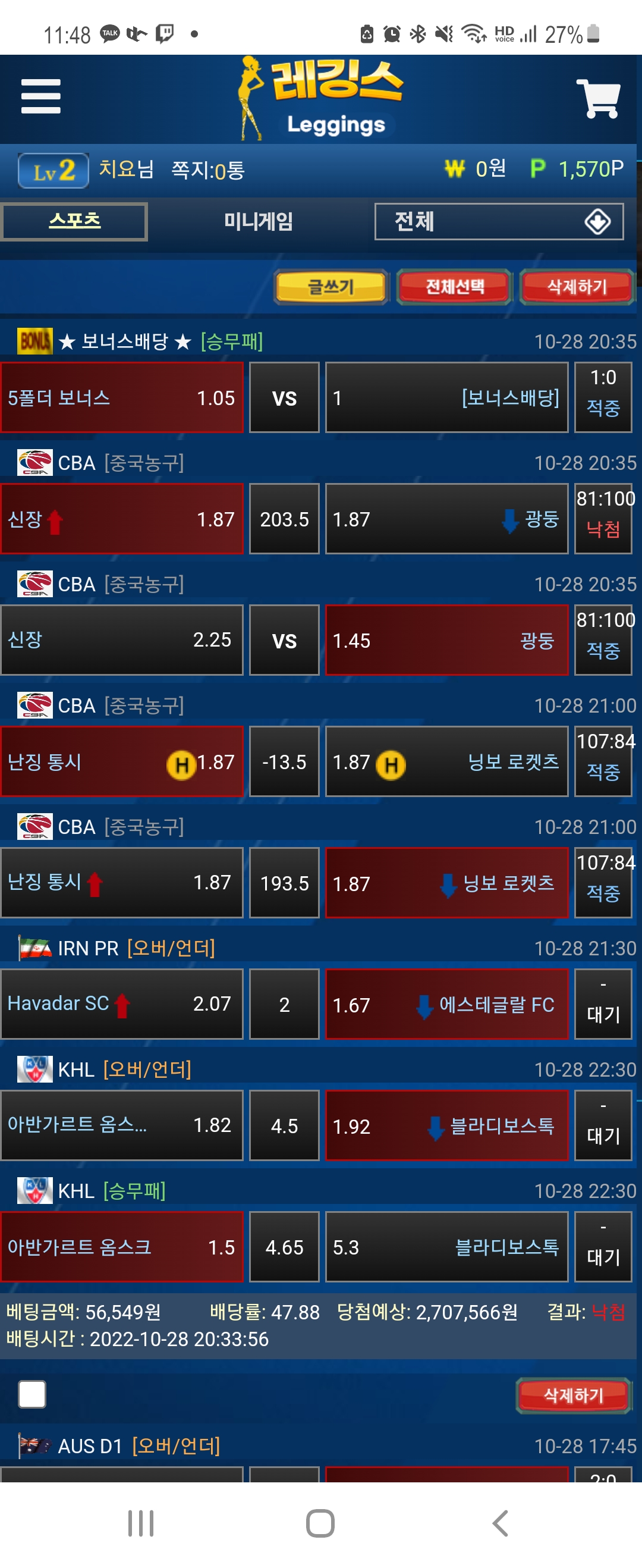
Task: Switch to the 스포츠 tab
Action: click(x=74, y=221)
